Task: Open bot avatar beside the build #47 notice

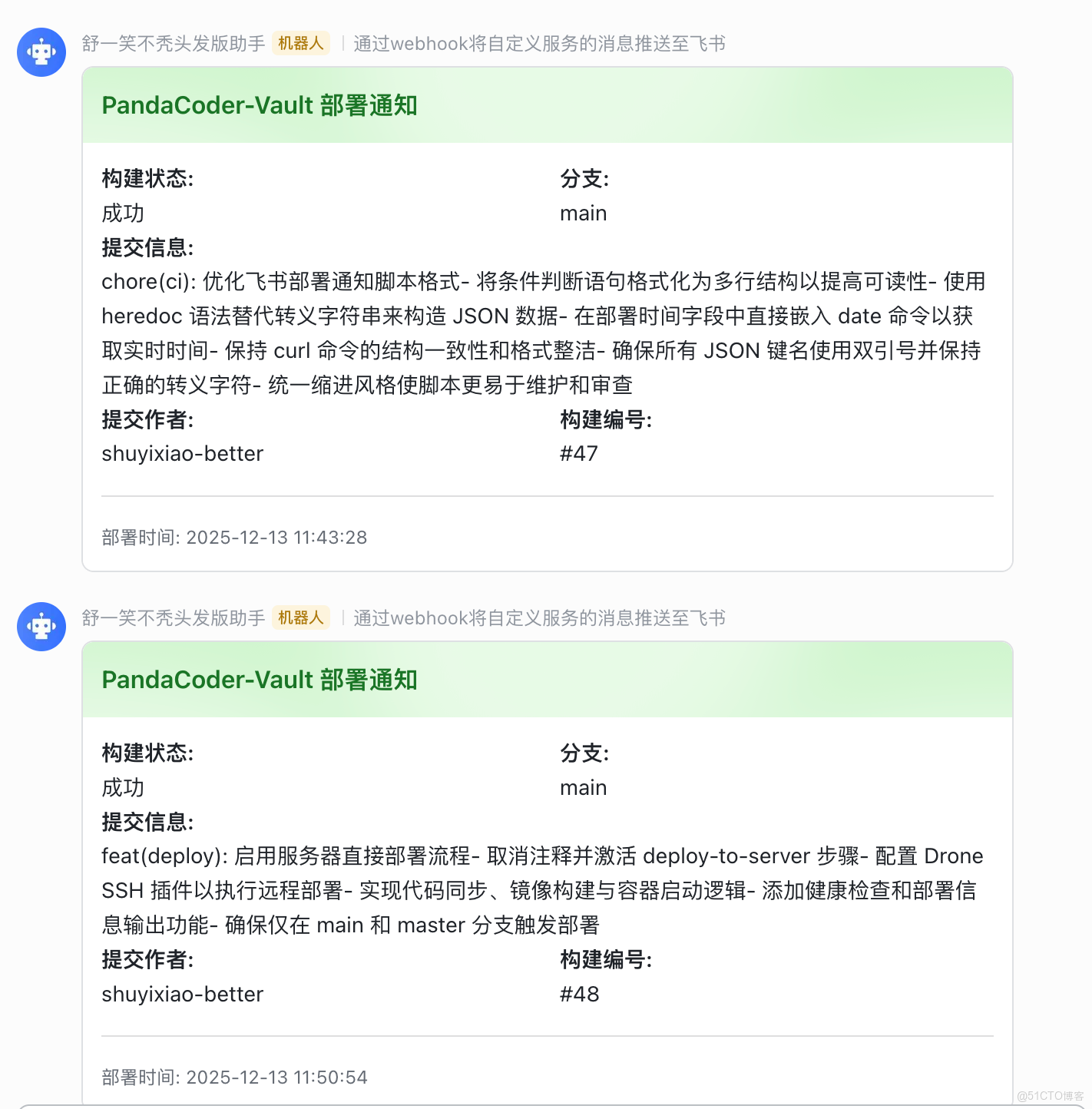Action: point(41,52)
